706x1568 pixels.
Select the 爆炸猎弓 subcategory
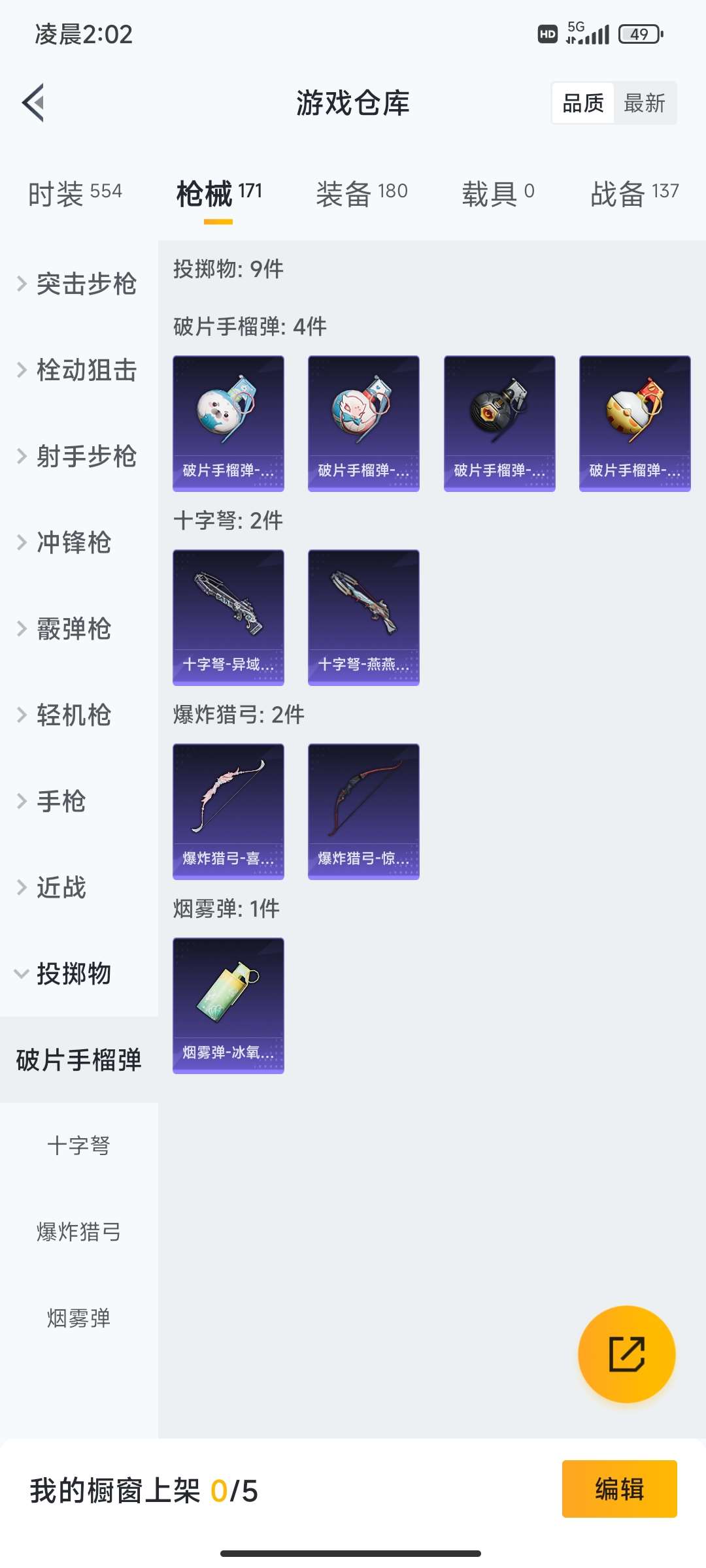pyautogui.click(x=78, y=1232)
